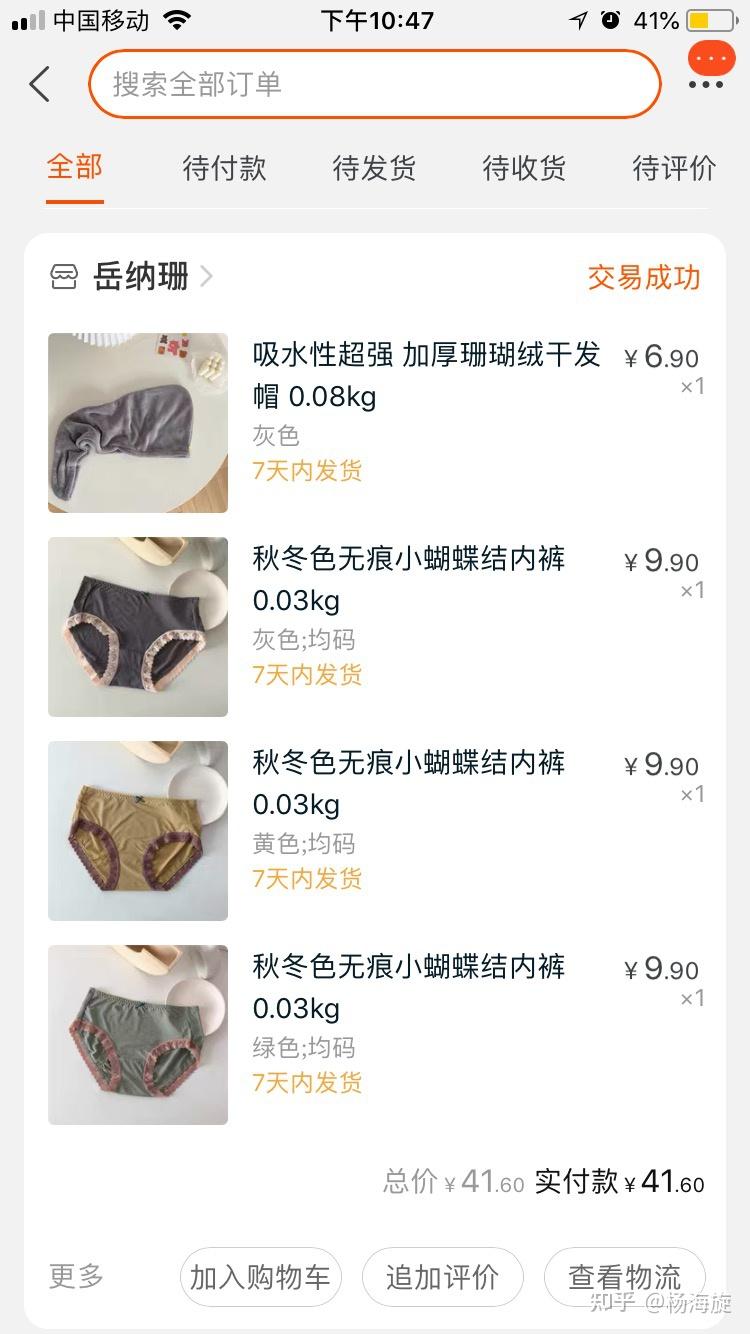Expand the store 岳纳珊 via its chevron
Screen dimensions: 750x1334
[206, 276]
